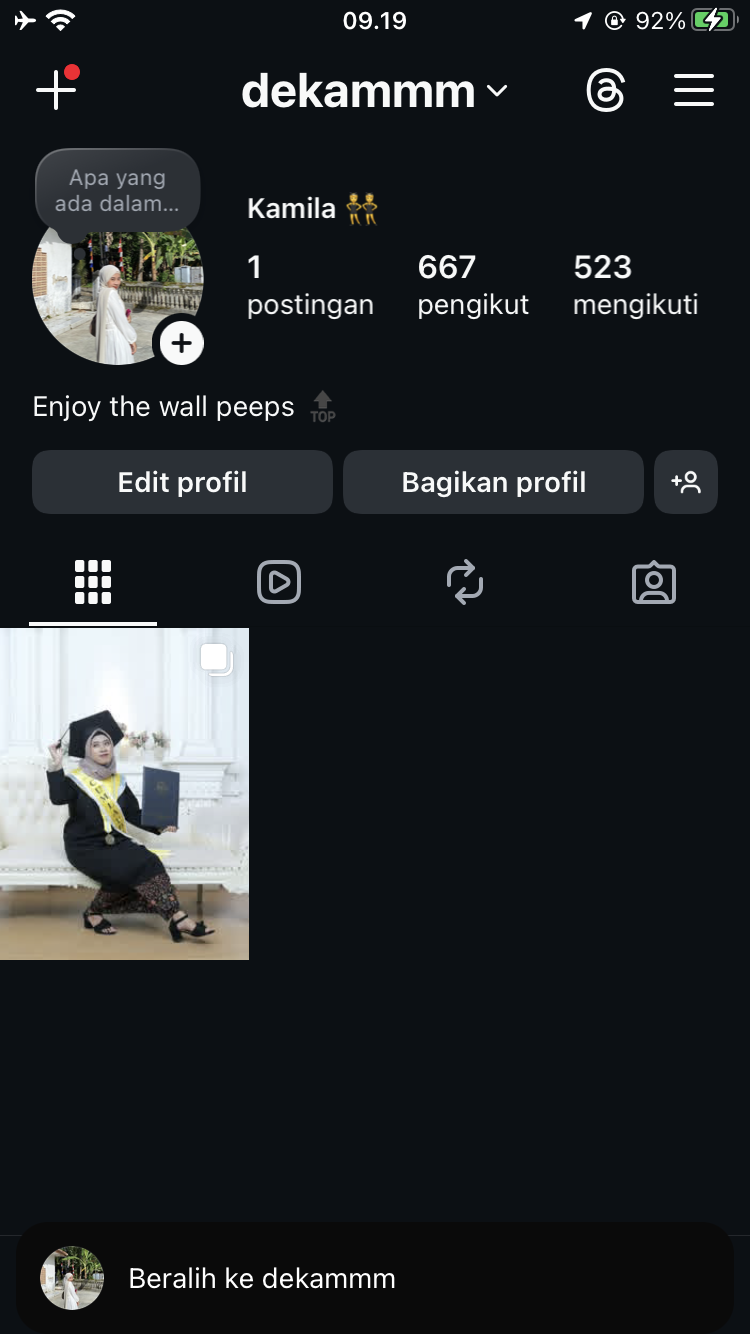Add a story with the profile photo plus badge

tap(181, 344)
